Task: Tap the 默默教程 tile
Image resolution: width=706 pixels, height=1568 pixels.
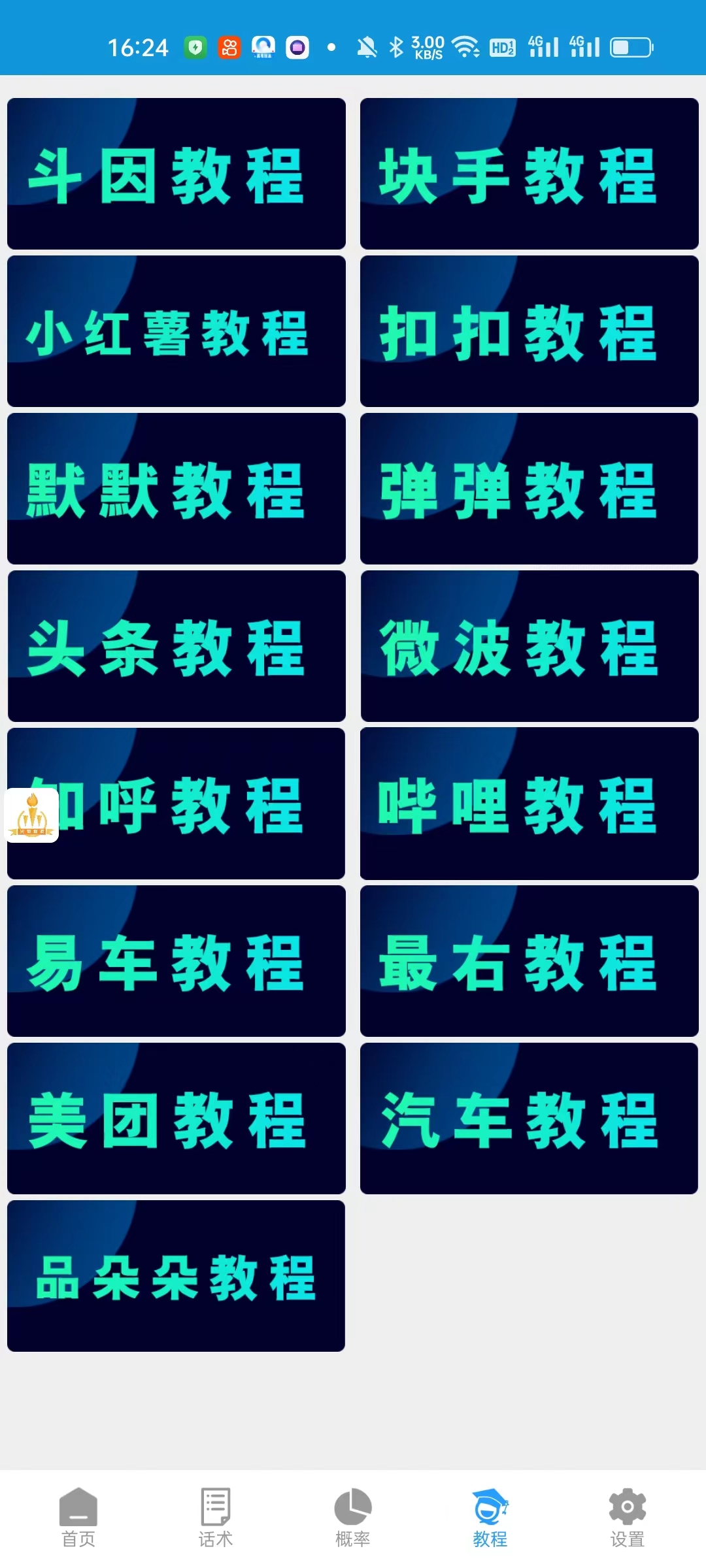Action: 176,489
